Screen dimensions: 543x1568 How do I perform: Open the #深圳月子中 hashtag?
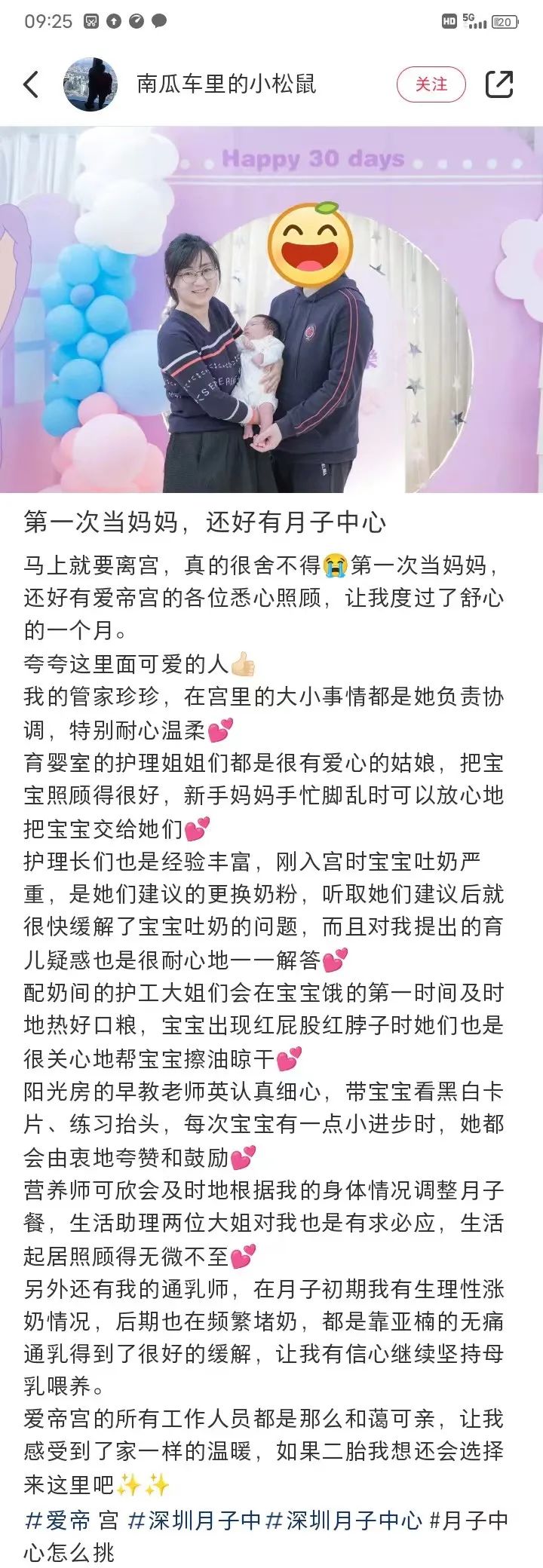[195, 1520]
